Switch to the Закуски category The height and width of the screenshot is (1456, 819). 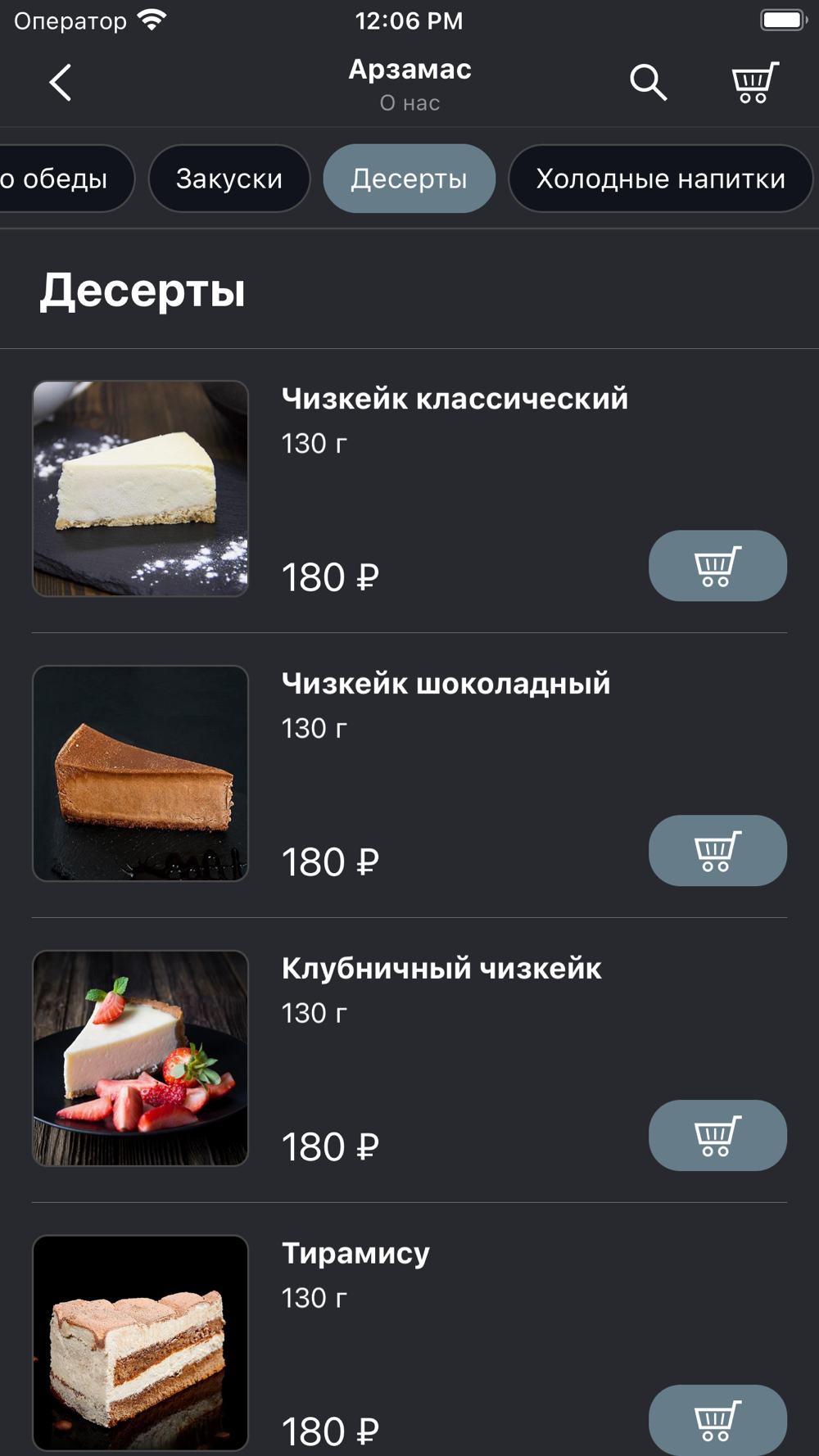(x=229, y=179)
